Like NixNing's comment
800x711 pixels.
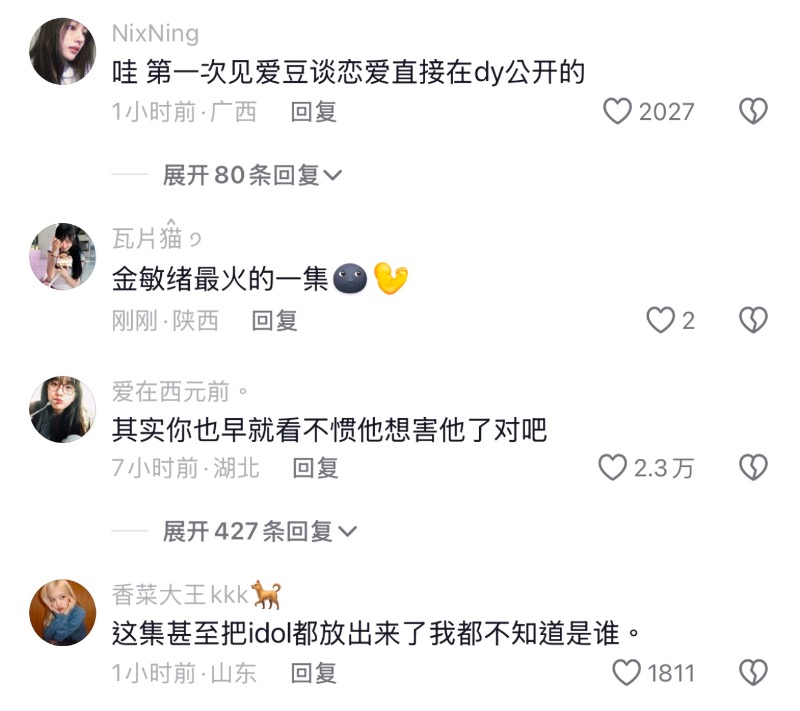point(617,111)
